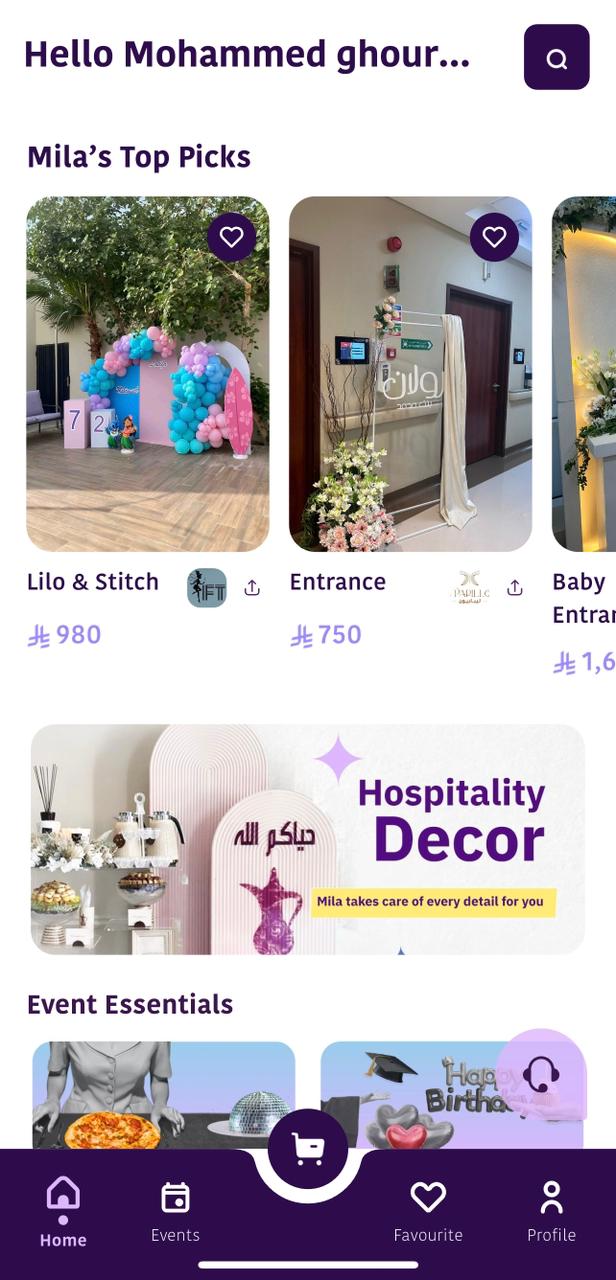This screenshot has height=1280, width=616.
Task: Share the Entrance item
Action: [x=515, y=588]
